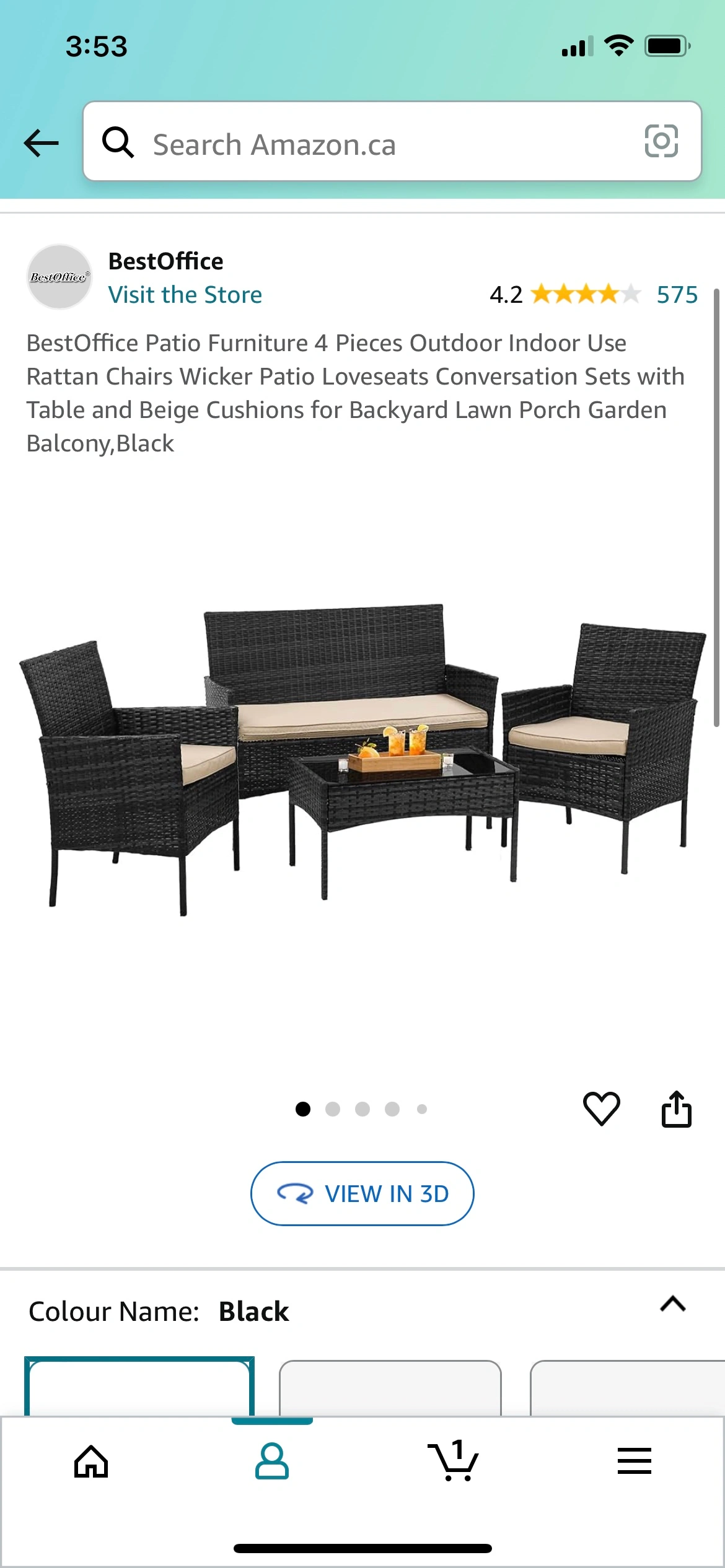Go back using the arrow icon

click(41, 144)
